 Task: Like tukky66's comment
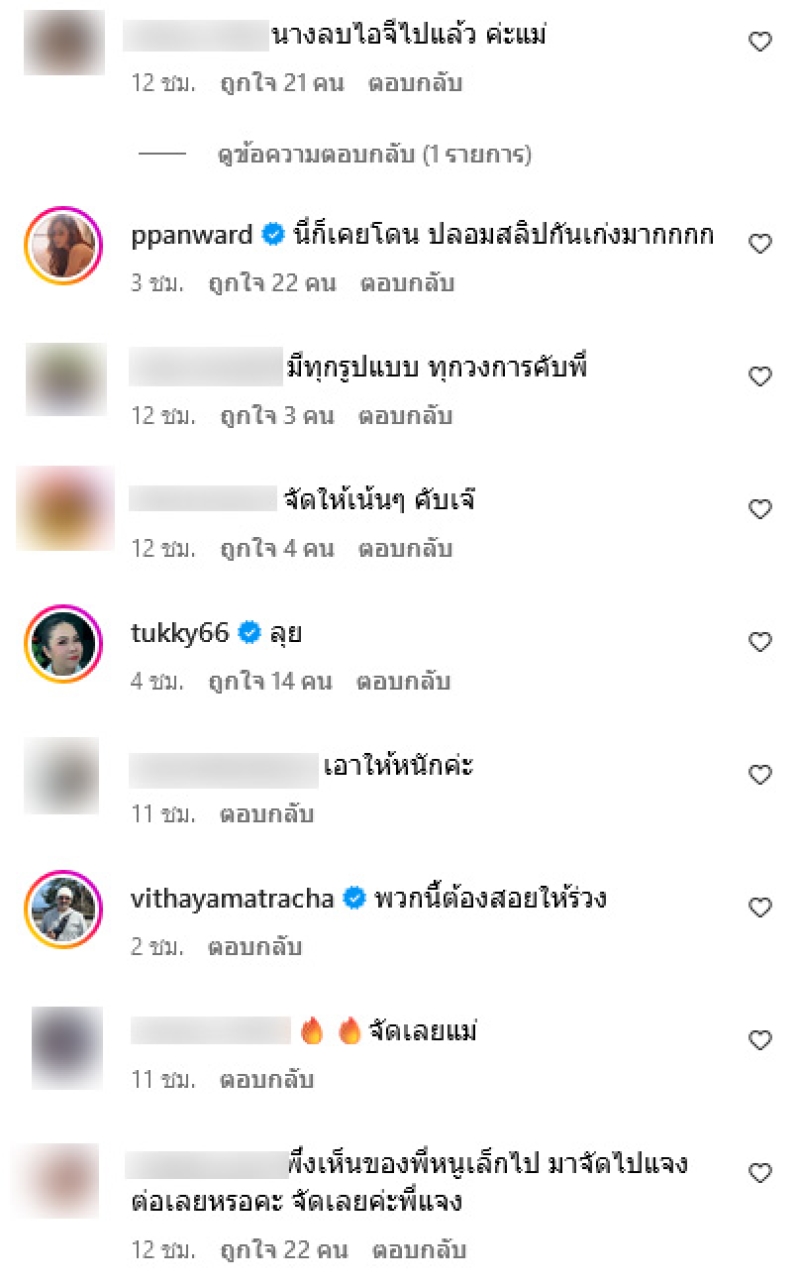coord(761,642)
